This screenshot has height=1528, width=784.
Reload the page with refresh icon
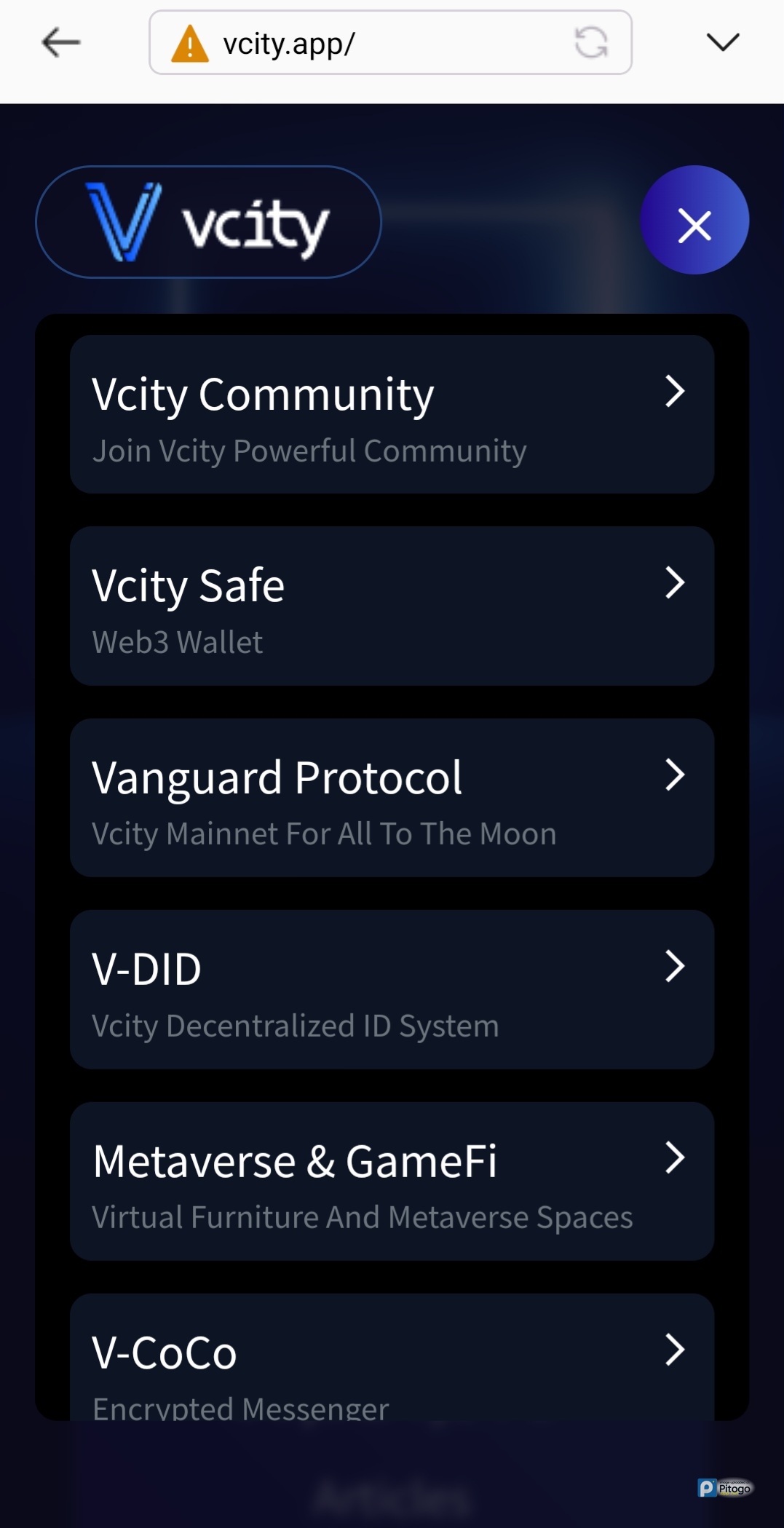(x=590, y=43)
